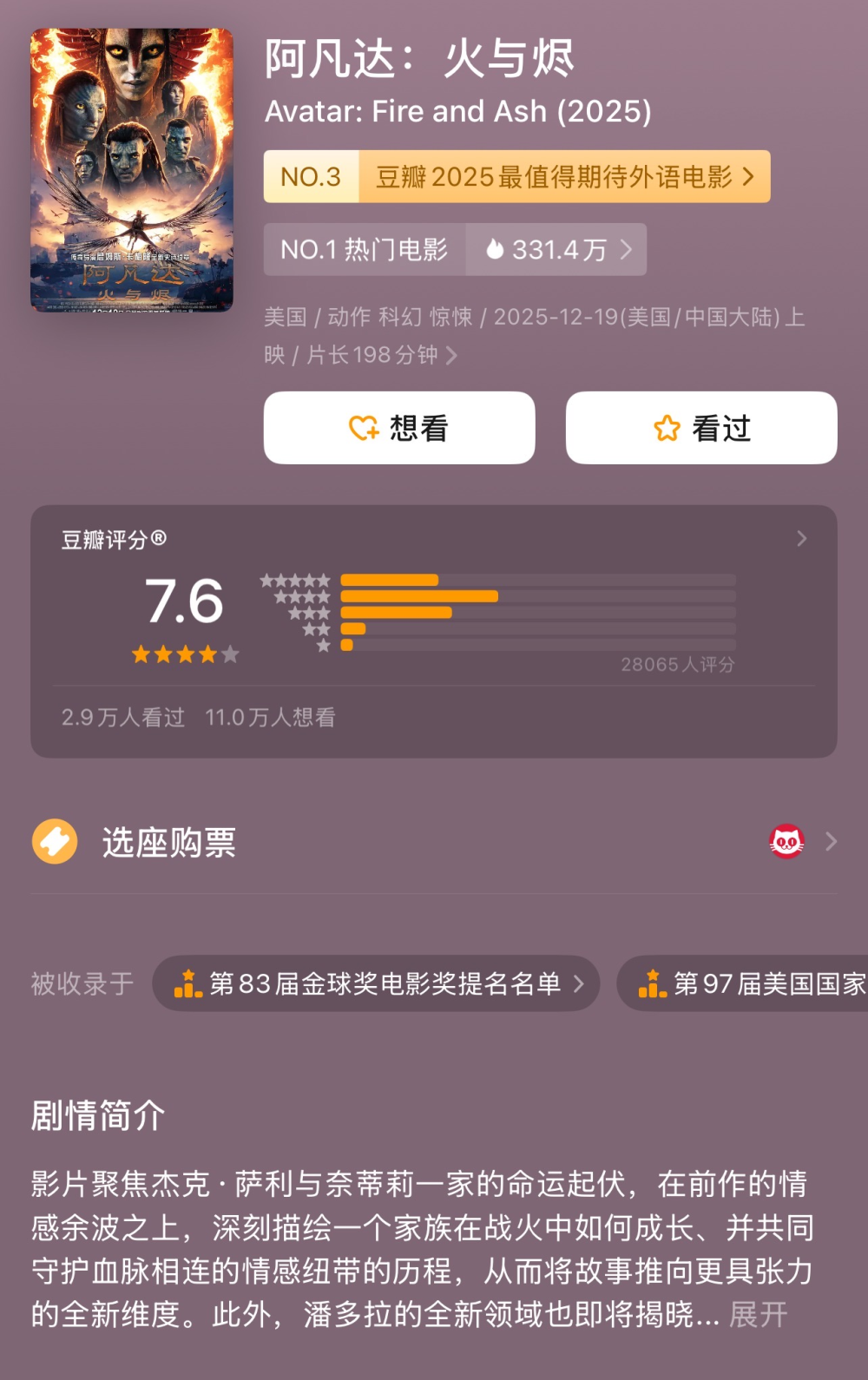The height and width of the screenshot is (1380, 868).
Task: Click the star icon inside 看过 button
Action: (667, 427)
